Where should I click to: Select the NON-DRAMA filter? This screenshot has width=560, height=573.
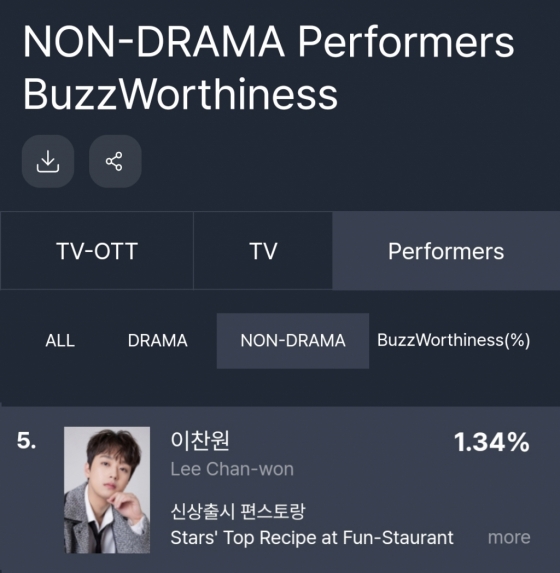coord(293,341)
